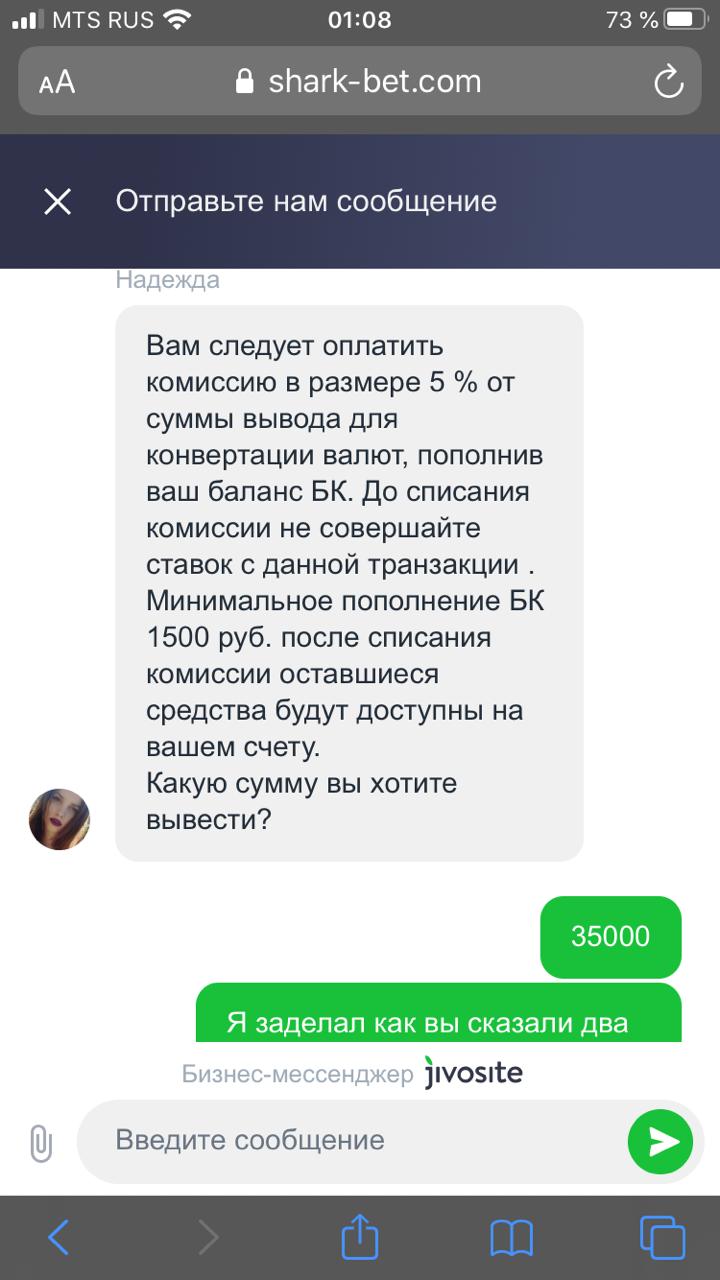Go back to the previous page
The width and height of the screenshot is (720, 1280).
pos(59,1237)
